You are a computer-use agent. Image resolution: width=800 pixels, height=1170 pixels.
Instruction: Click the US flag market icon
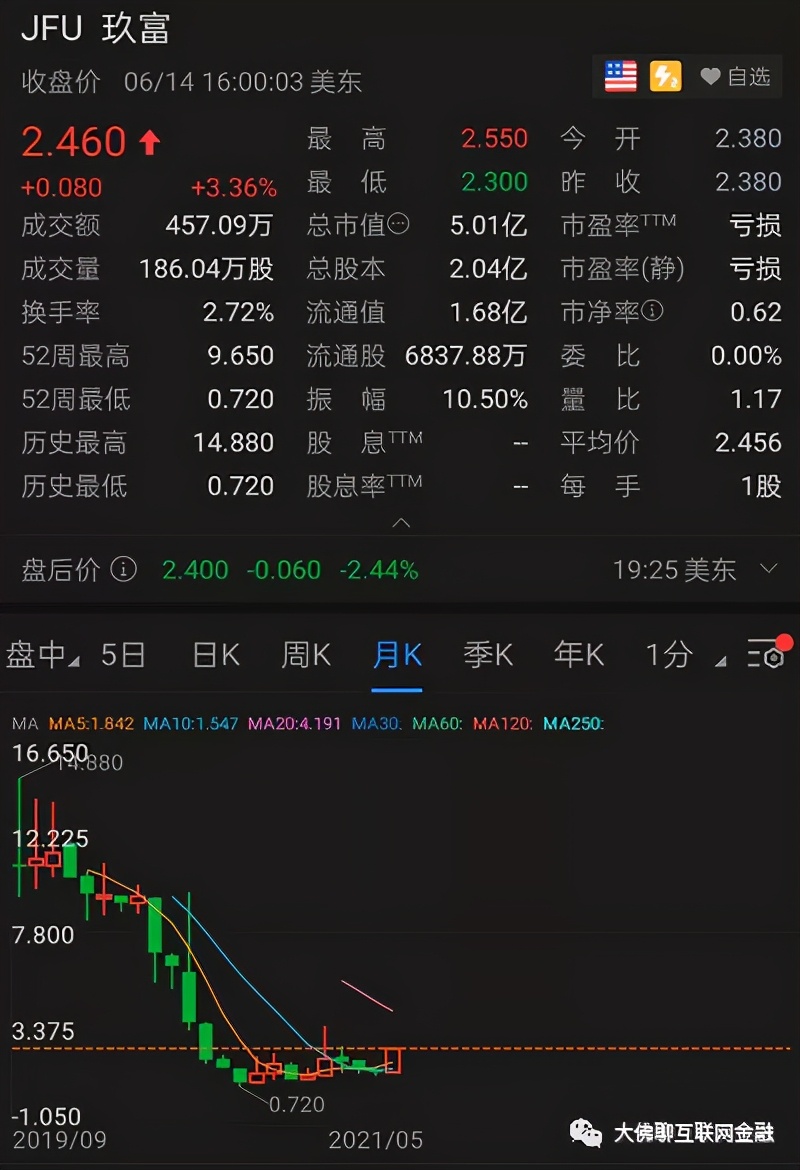coord(619,75)
